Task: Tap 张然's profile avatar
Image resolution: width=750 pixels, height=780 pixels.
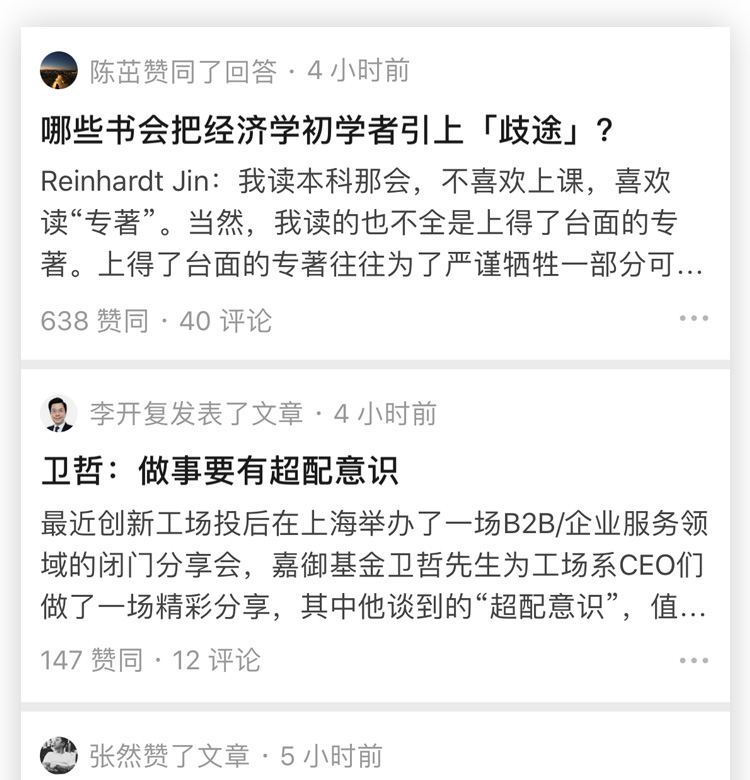Action: pyautogui.click(x=59, y=755)
